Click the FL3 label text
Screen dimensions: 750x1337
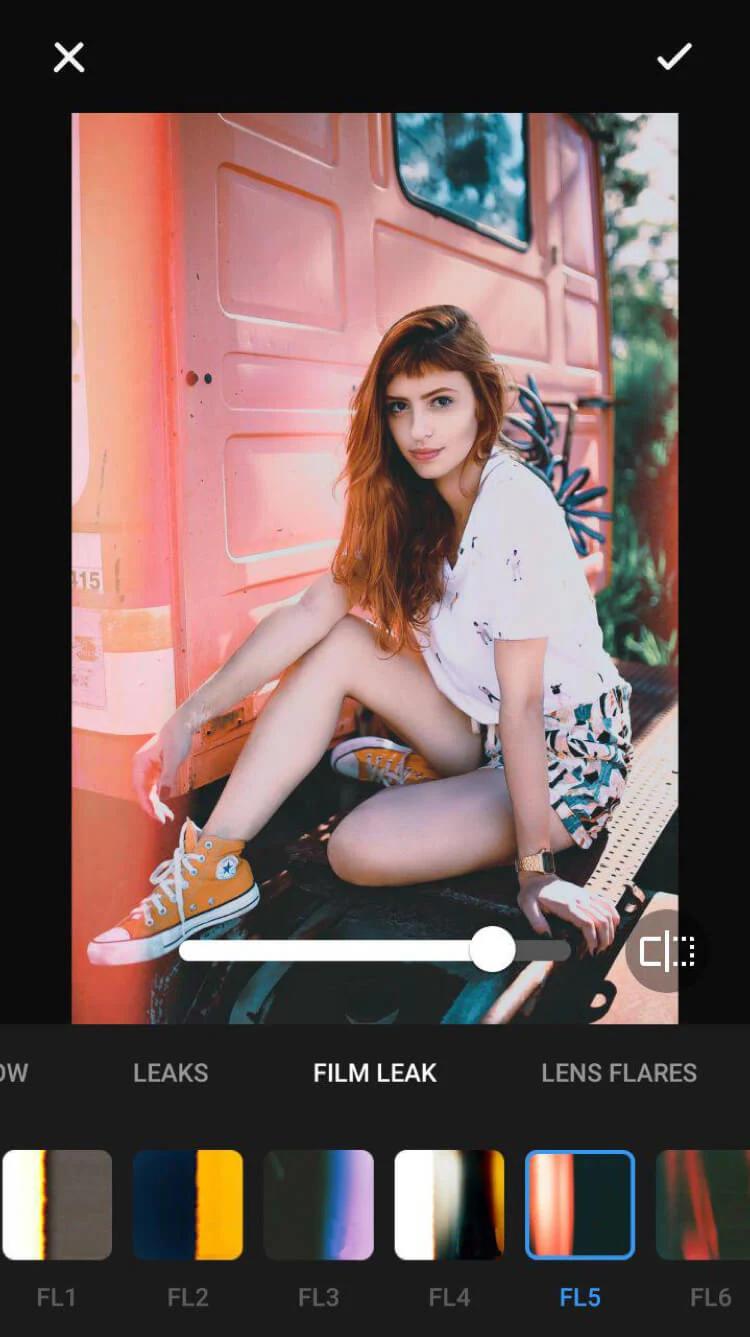pos(318,1296)
